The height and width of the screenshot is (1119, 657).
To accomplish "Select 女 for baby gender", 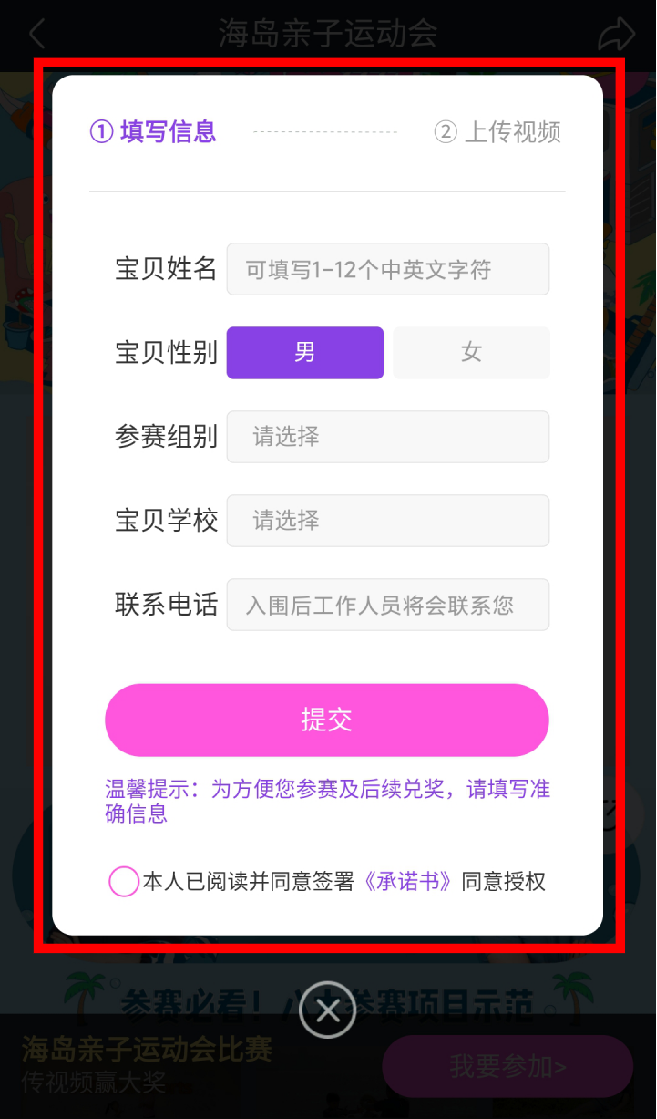I will tap(471, 352).
